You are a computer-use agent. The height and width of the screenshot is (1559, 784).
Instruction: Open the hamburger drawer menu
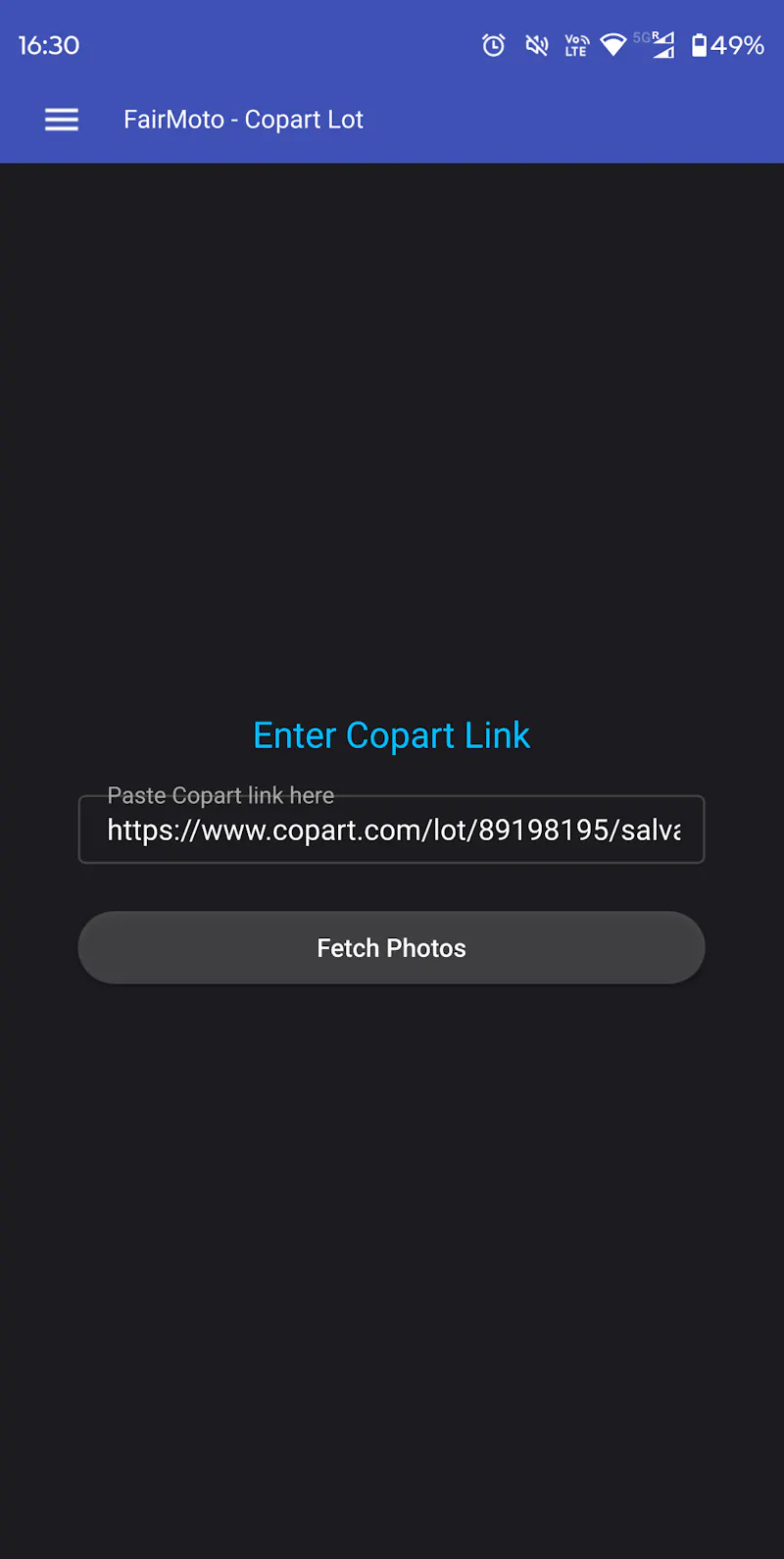pos(62,120)
